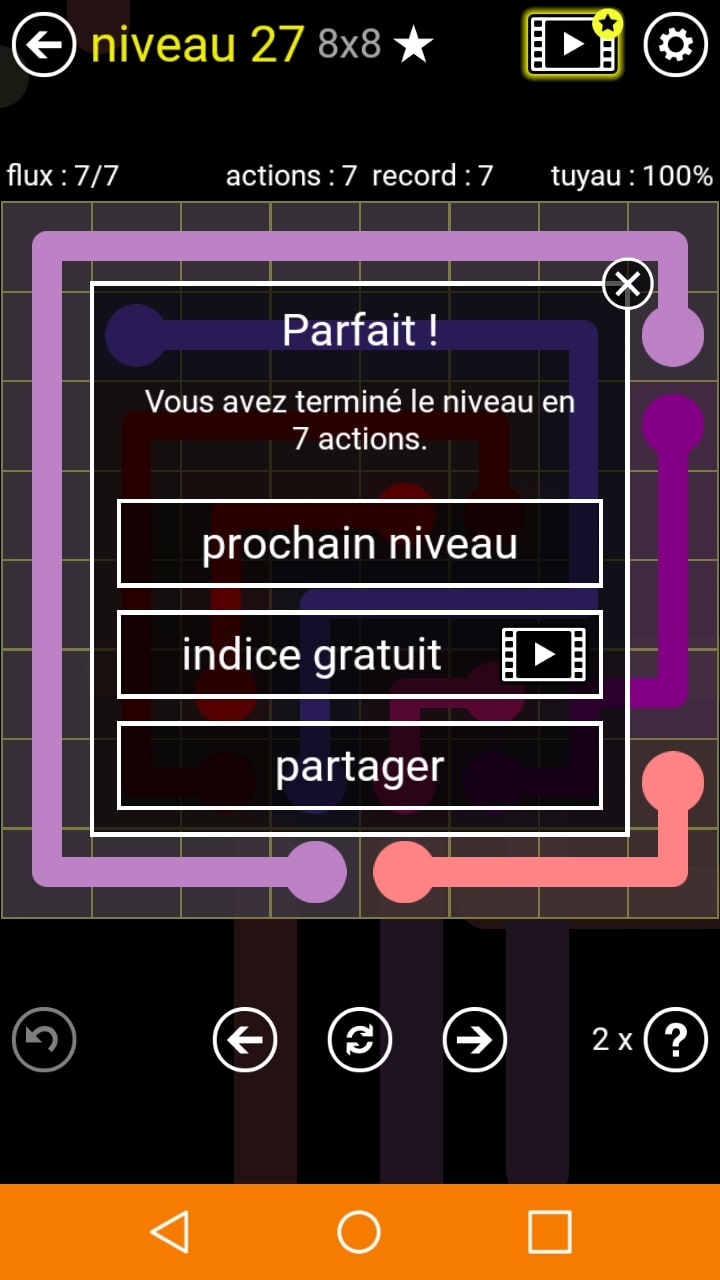Tap the system home button

click(x=359, y=1232)
